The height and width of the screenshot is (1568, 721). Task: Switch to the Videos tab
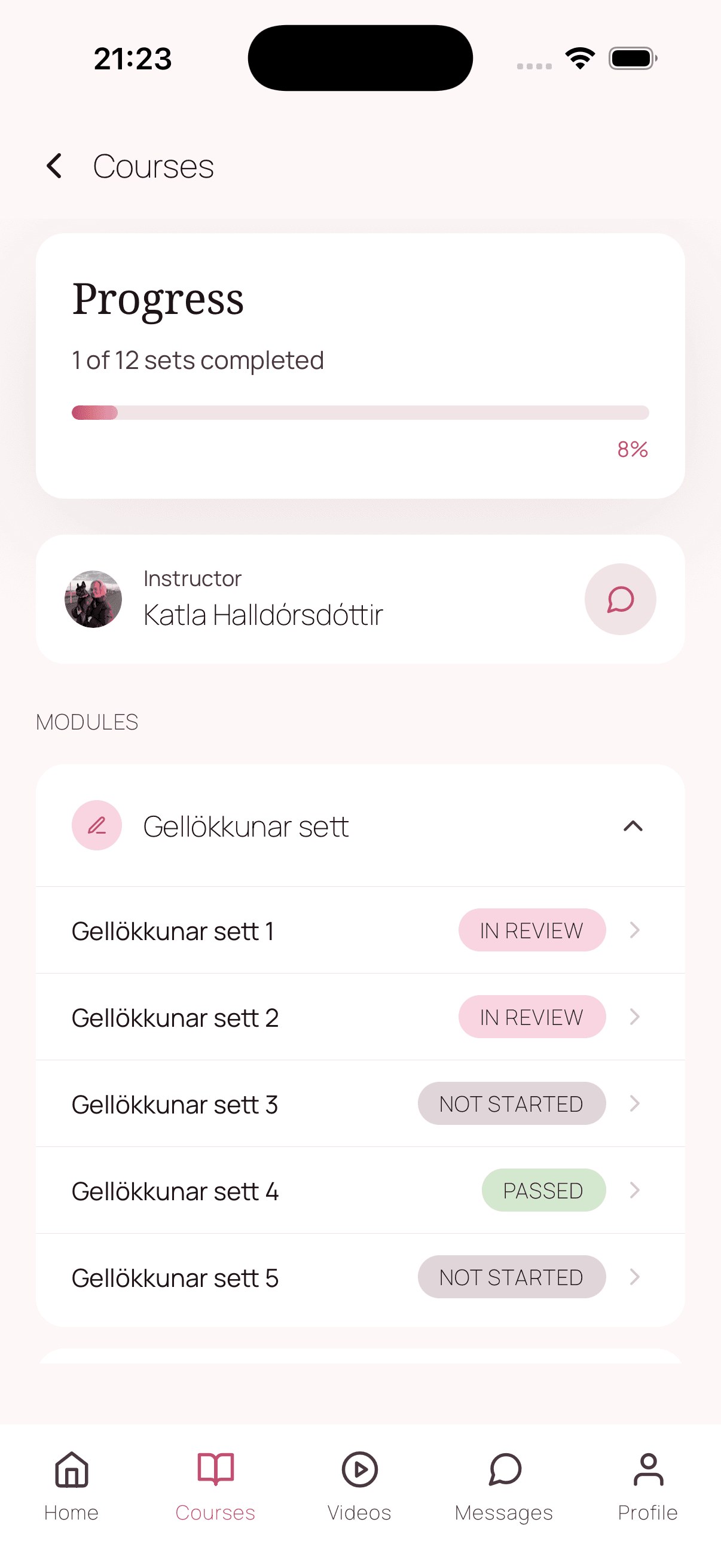click(x=359, y=1485)
